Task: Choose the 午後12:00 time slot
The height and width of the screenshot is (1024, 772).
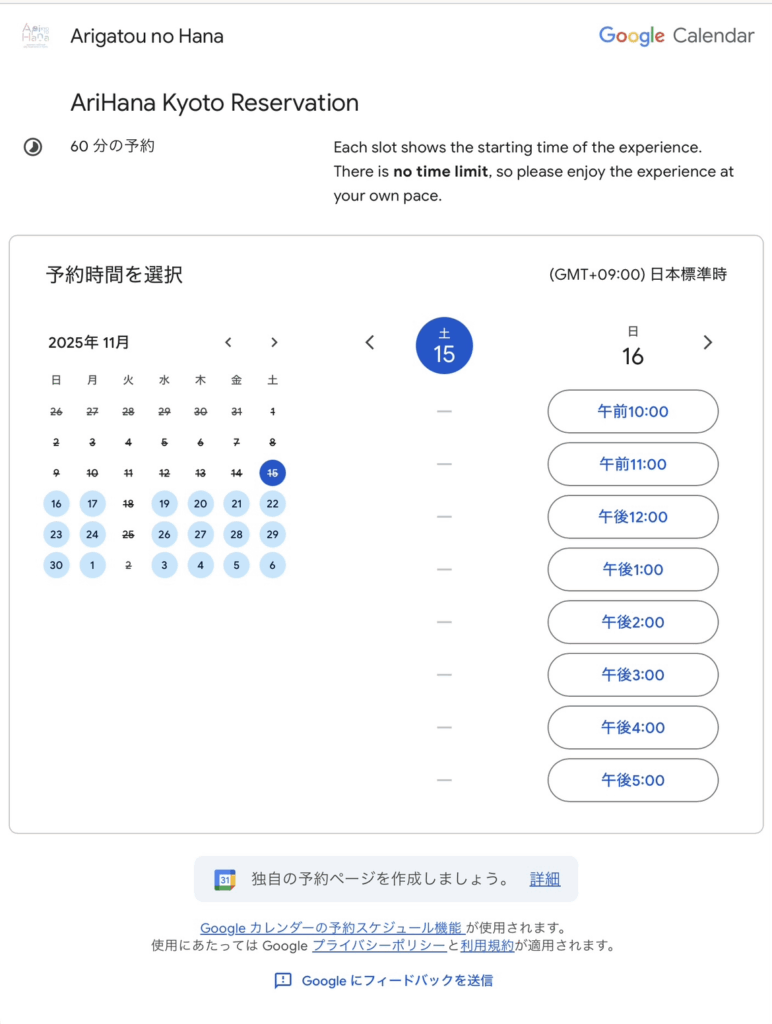Action: coord(633,517)
